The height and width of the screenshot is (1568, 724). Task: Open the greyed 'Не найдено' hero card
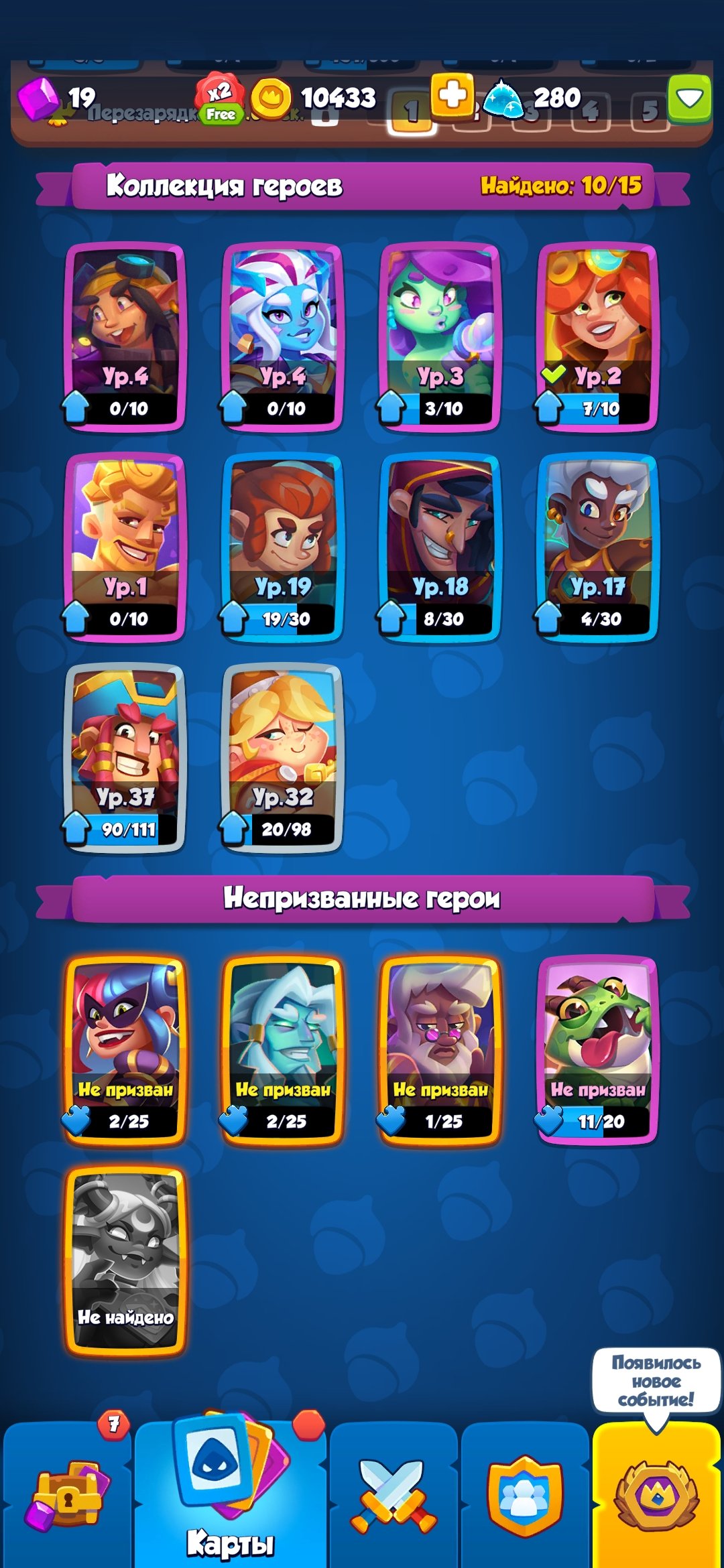coord(125,1260)
